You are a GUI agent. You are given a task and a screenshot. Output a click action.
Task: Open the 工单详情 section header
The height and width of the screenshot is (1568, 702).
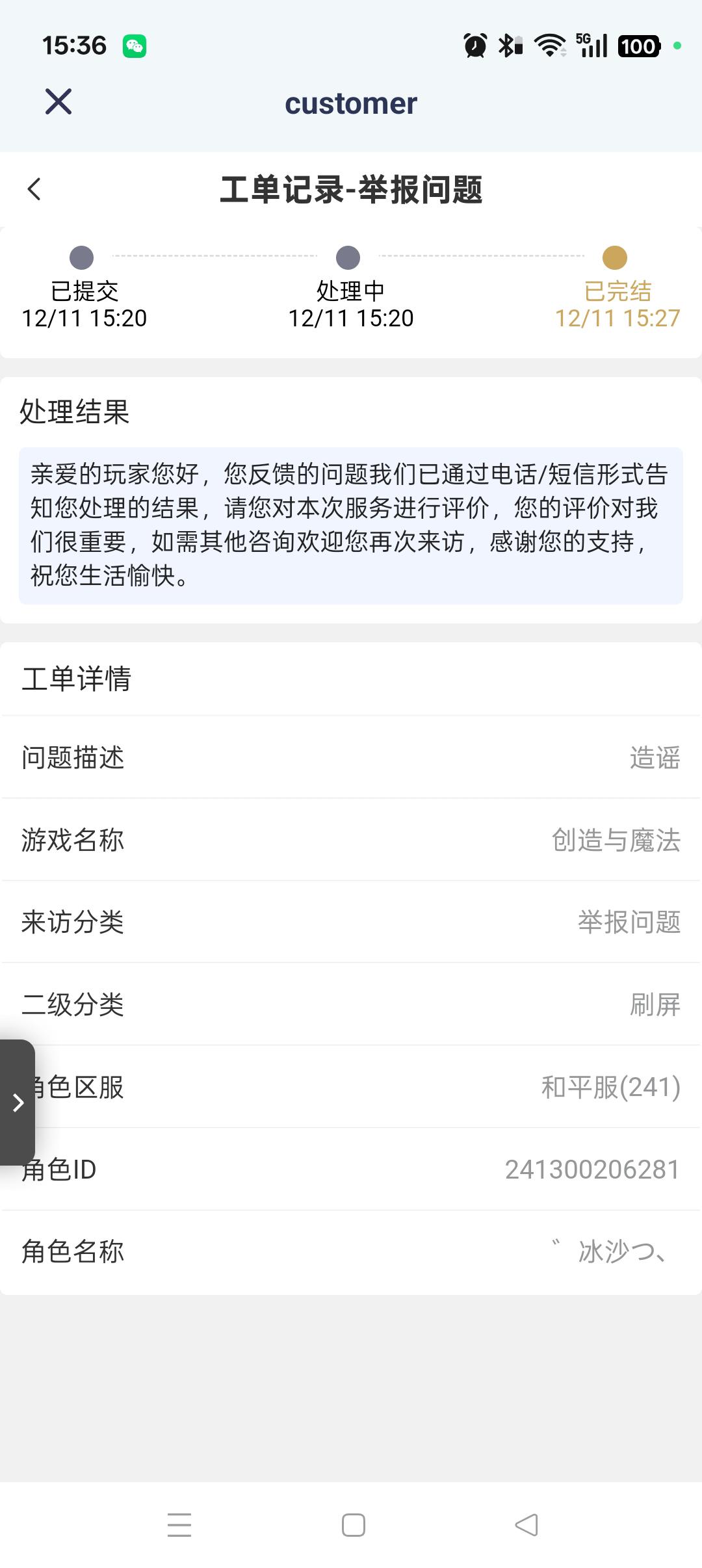coord(77,679)
